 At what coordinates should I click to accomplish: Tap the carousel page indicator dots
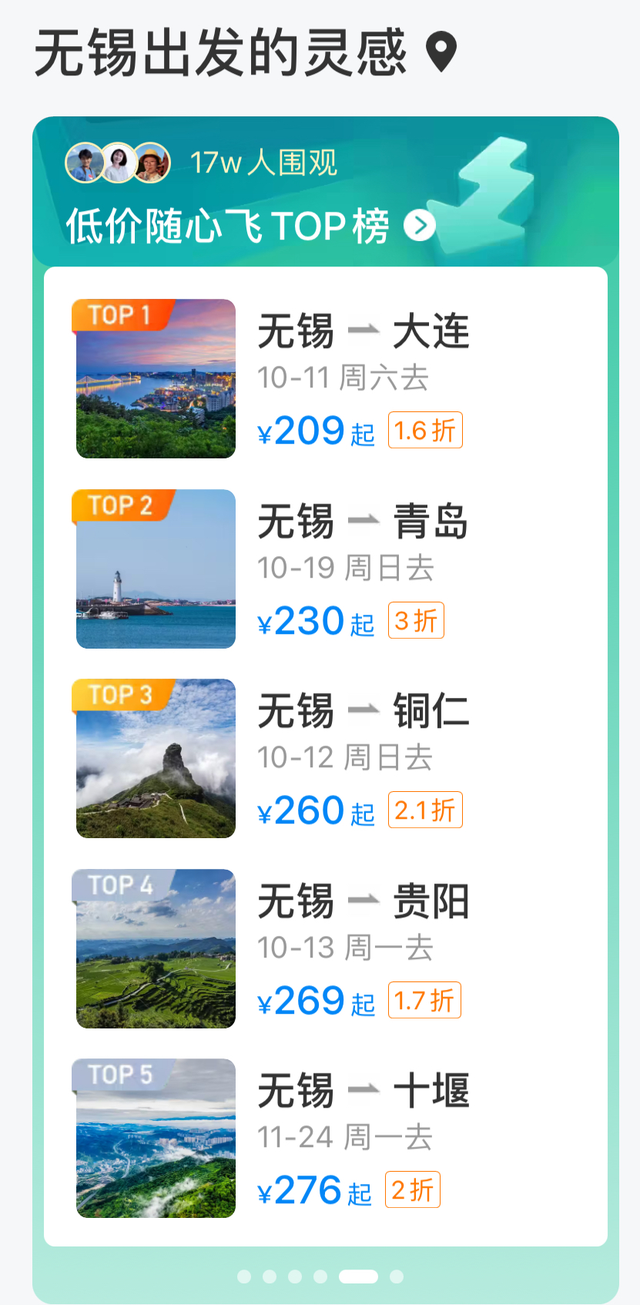pos(320,1276)
